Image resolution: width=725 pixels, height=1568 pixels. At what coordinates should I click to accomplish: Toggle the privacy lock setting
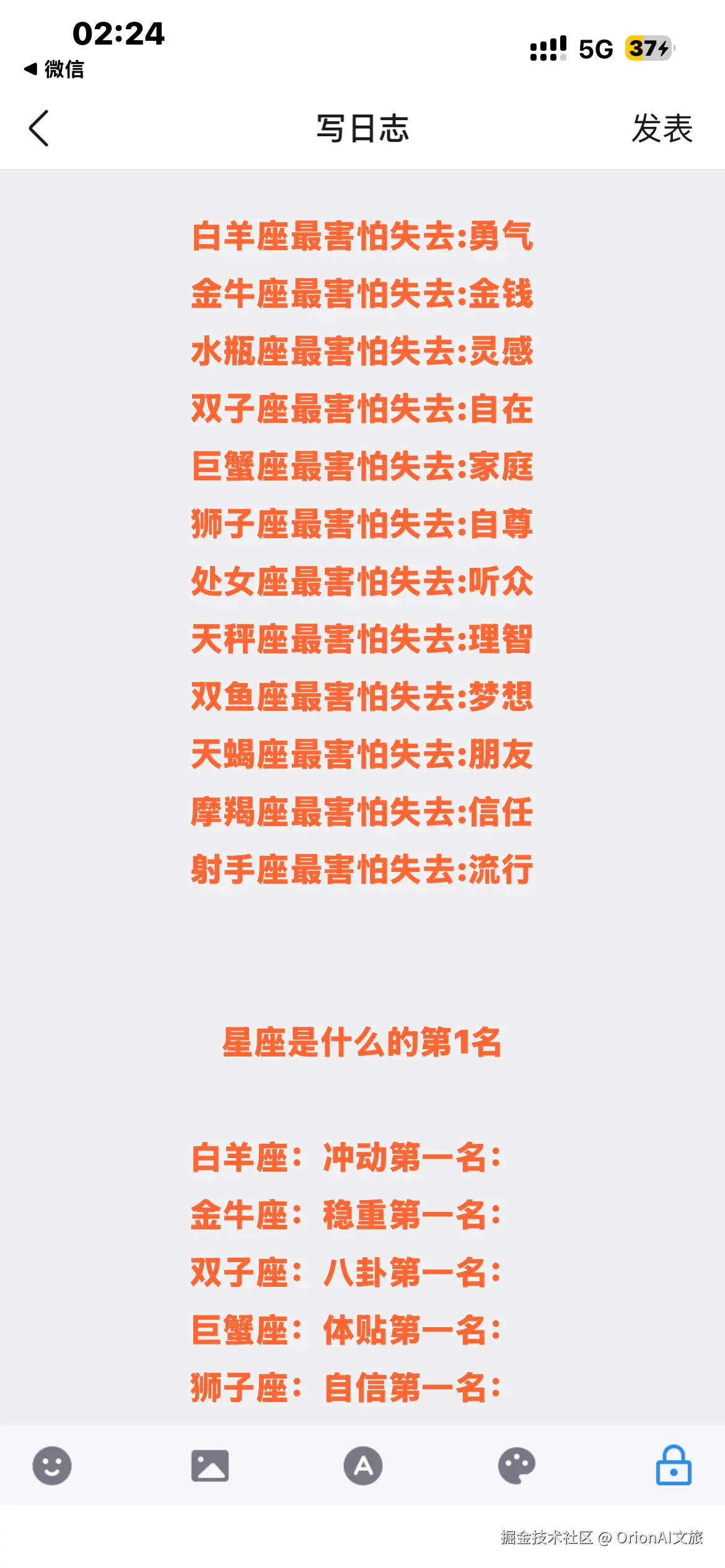click(x=673, y=1465)
